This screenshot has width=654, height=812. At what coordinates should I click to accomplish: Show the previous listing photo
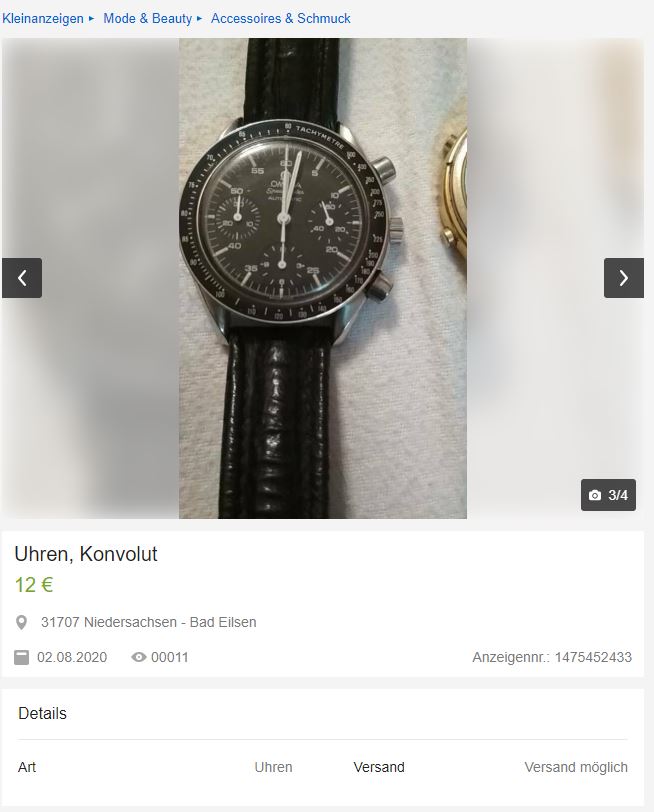(x=22, y=278)
